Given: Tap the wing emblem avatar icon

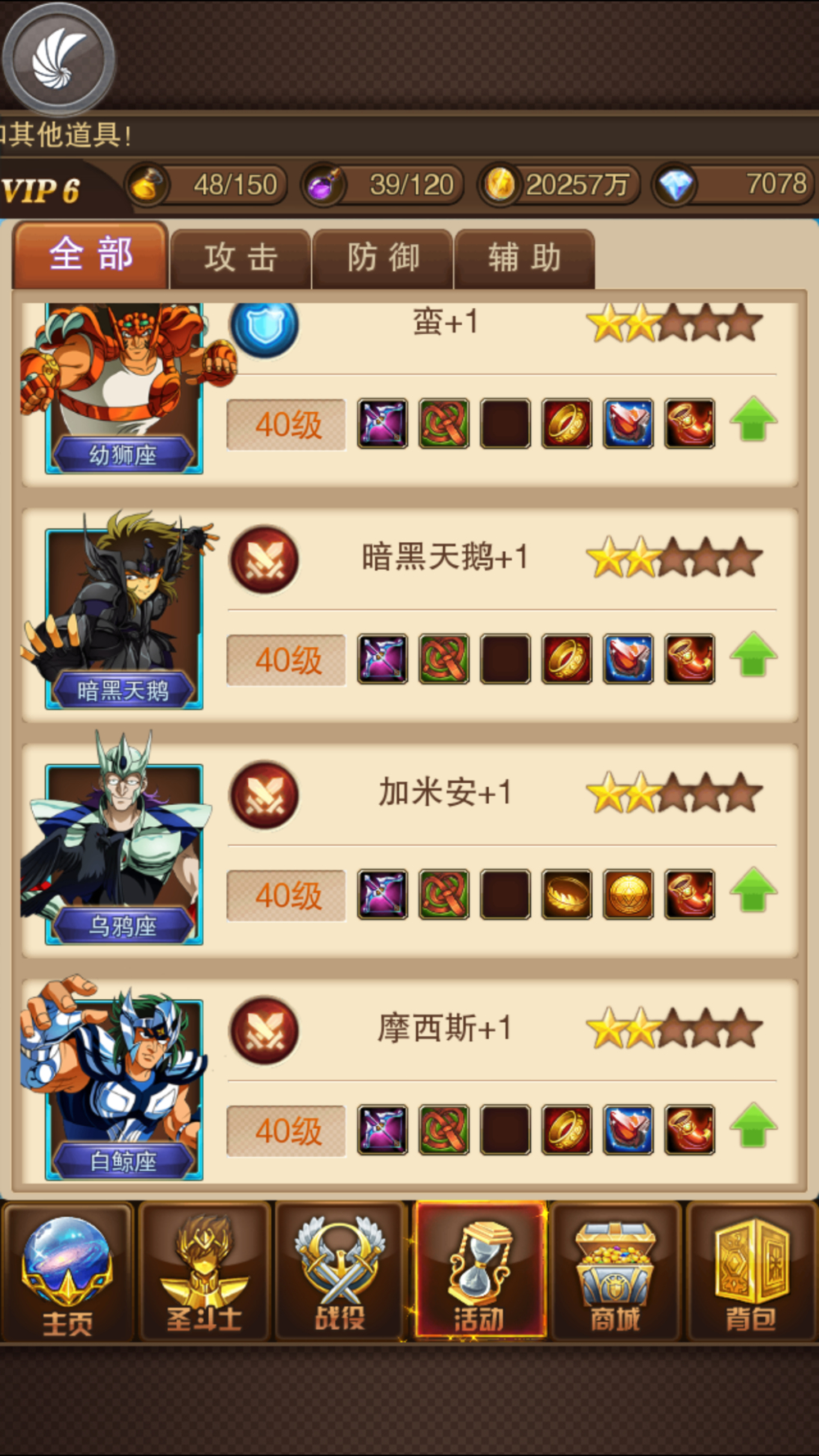Looking at the screenshot, I should pos(58,59).
